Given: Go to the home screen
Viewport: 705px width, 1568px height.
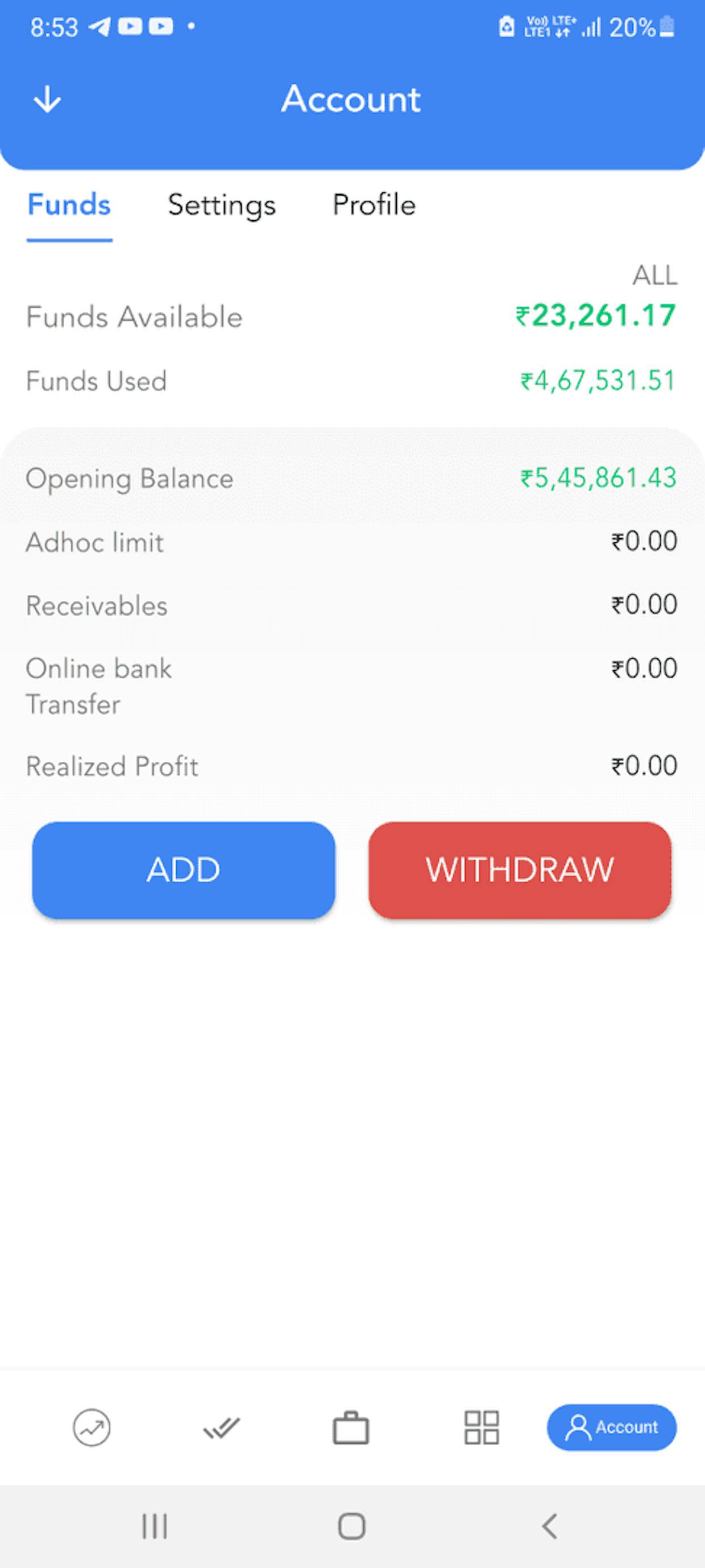Looking at the screenshot, I should pos(351,1526).
